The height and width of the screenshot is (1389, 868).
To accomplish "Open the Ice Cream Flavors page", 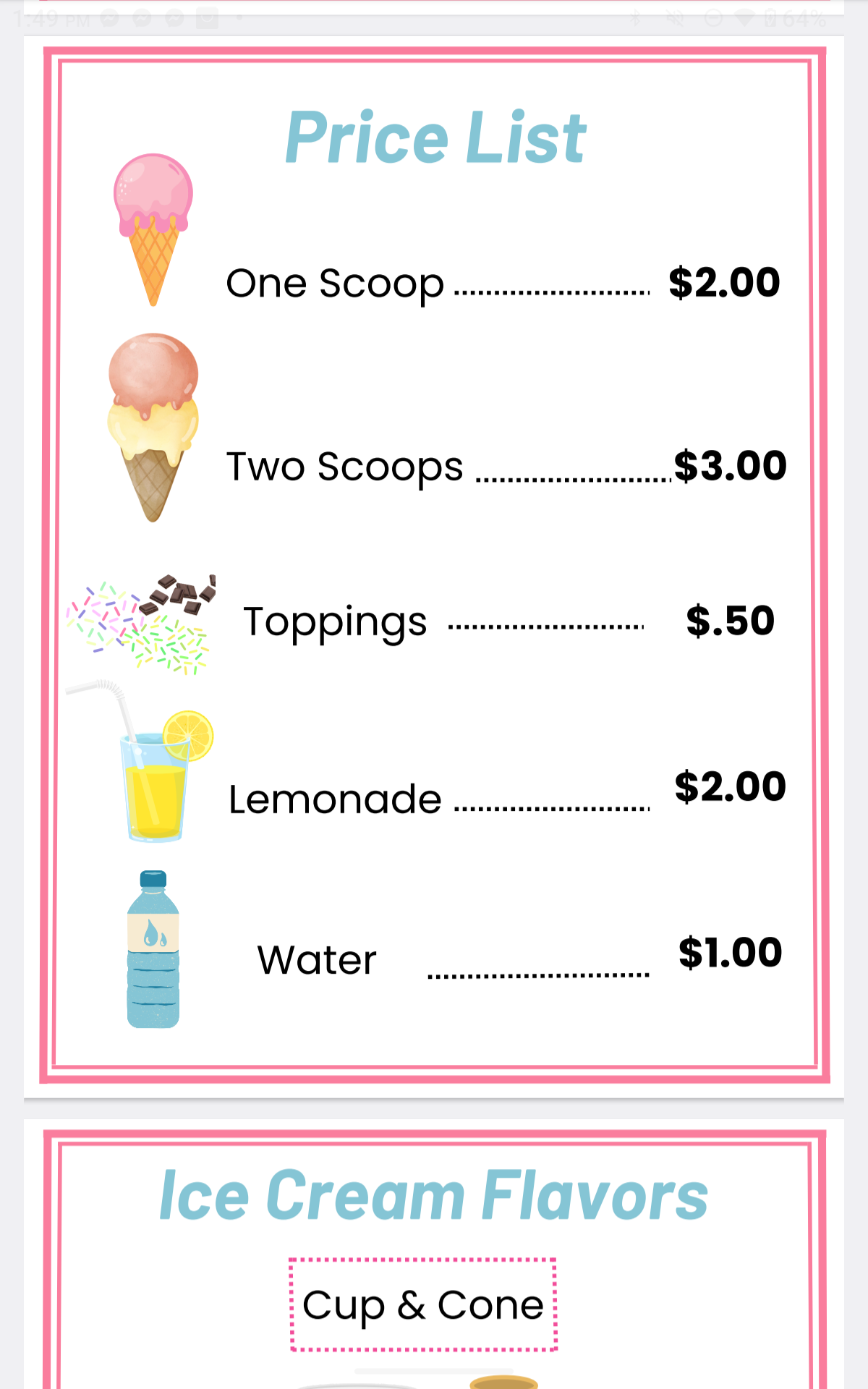I will tap(434, 1254).
